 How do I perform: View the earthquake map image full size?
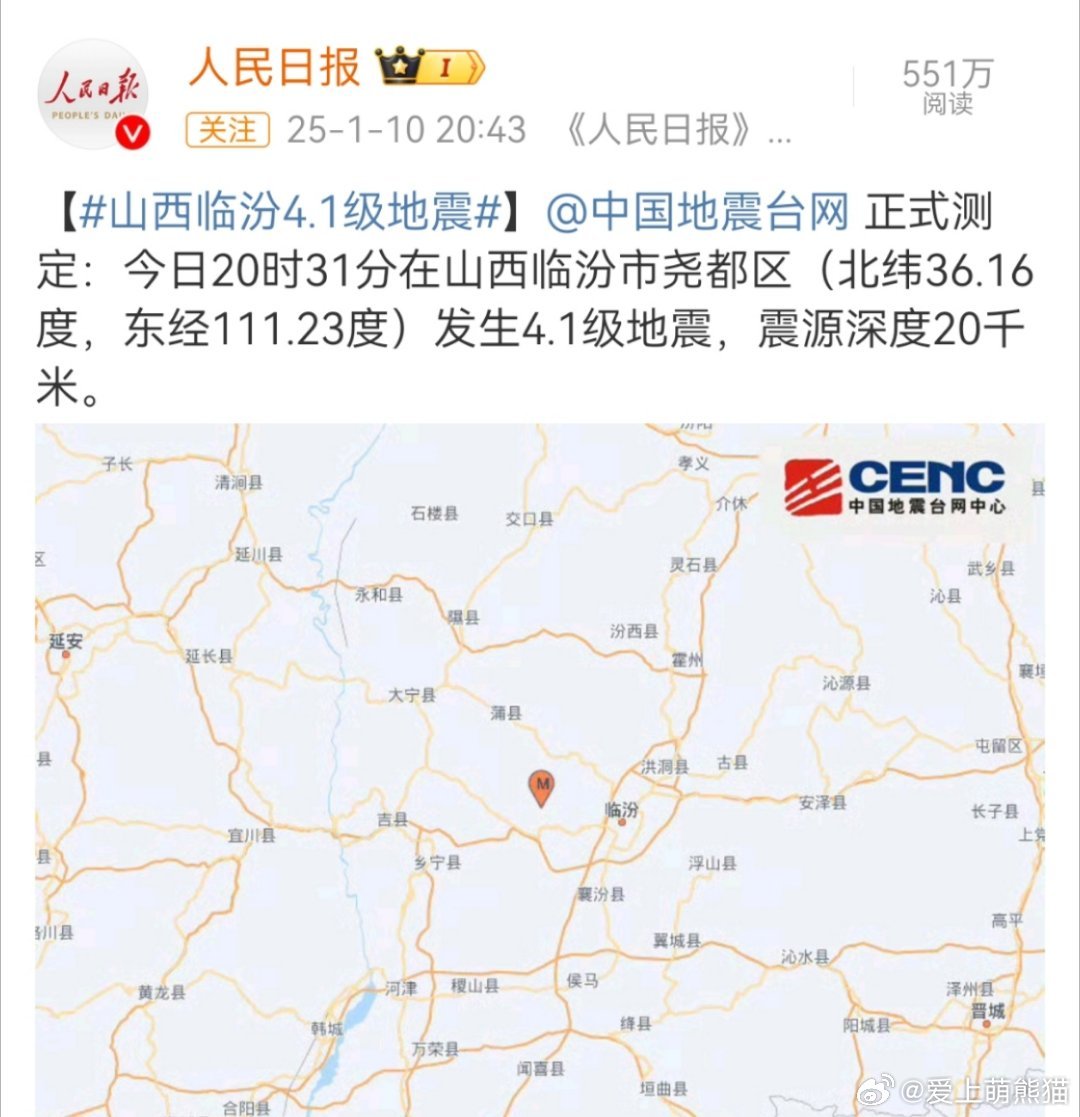pyautogui.click(x=540, y=770)
